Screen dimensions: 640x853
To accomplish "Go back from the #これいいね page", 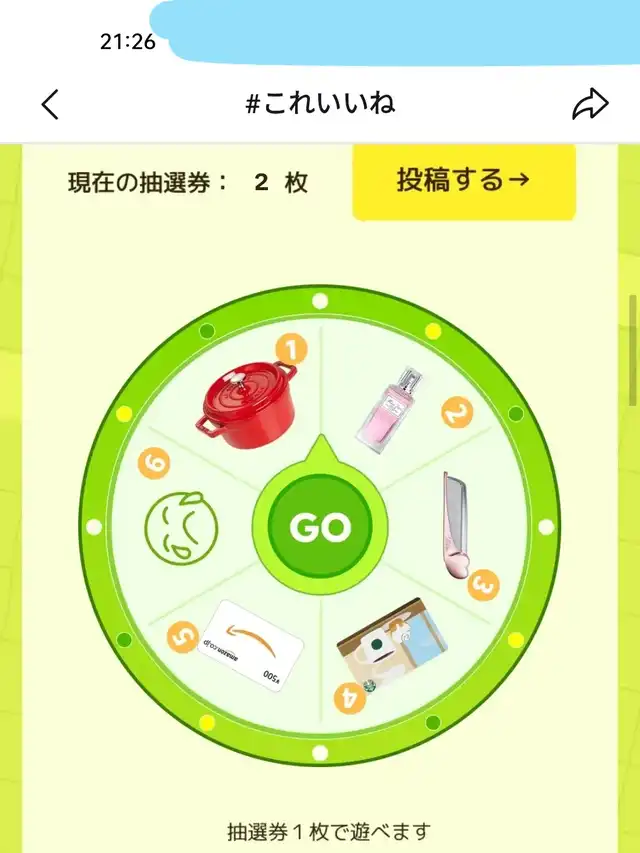I will point(50,104).
